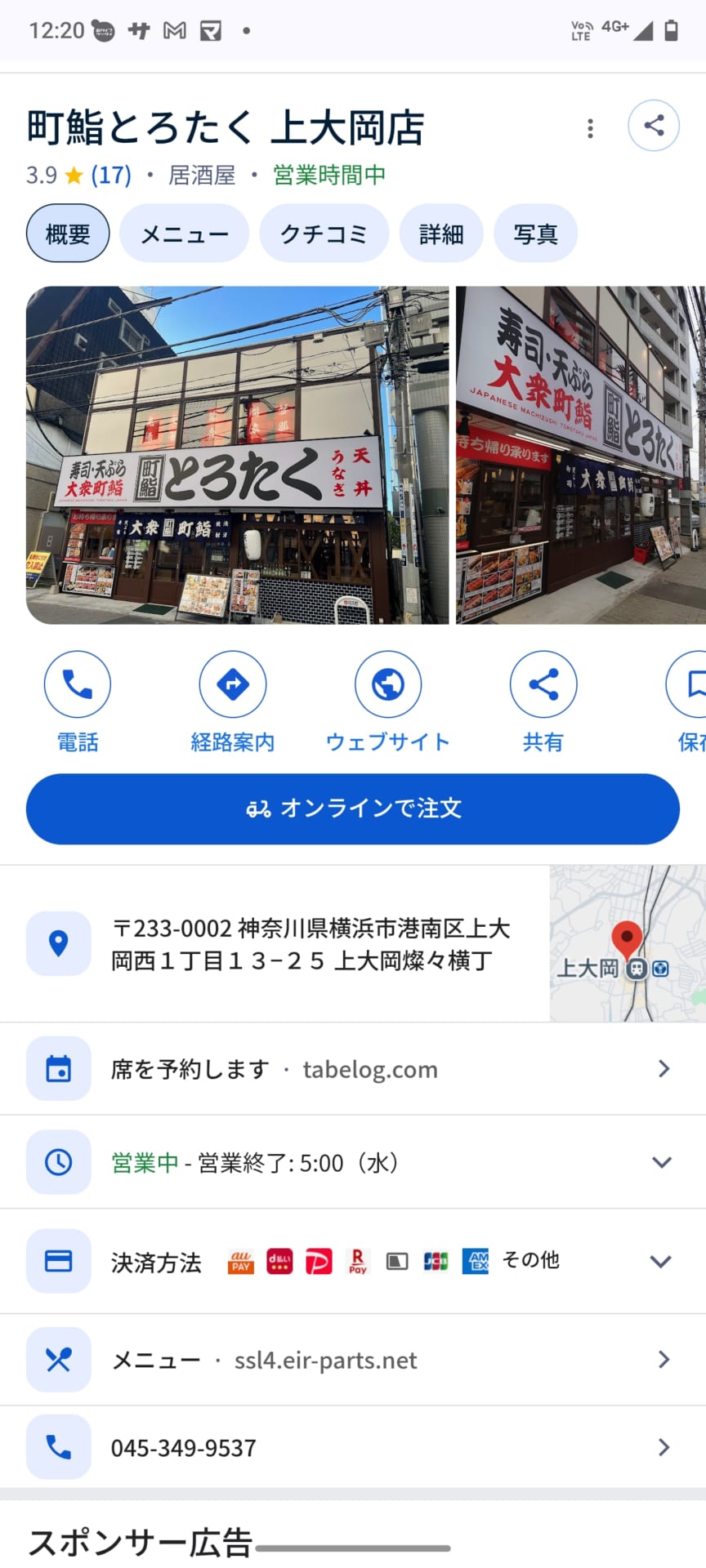Select the 概要 overview tab
The height and width of the screenshot is (1568, 706).
[68, 234]
